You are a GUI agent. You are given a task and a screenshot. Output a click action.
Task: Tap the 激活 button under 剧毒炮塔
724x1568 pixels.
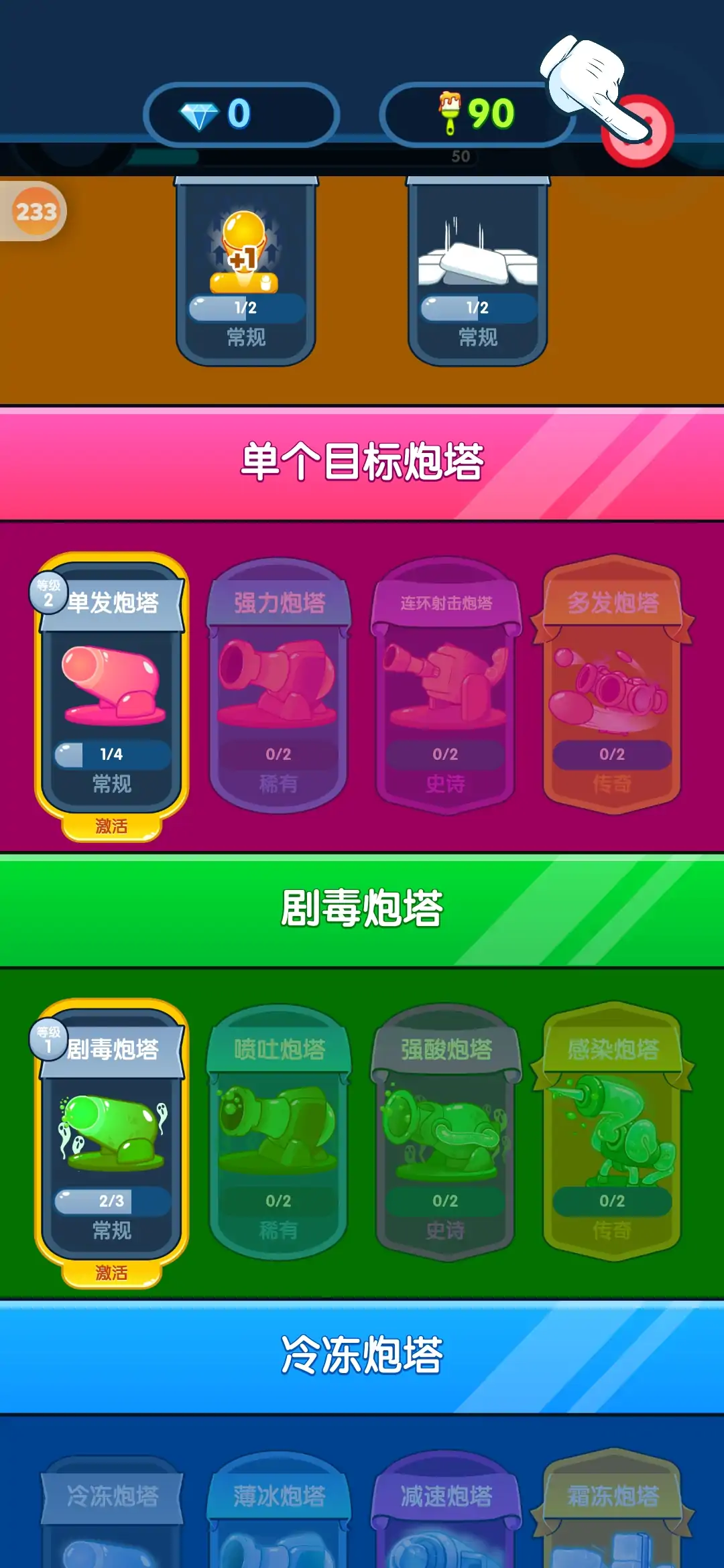[111, 1272]
